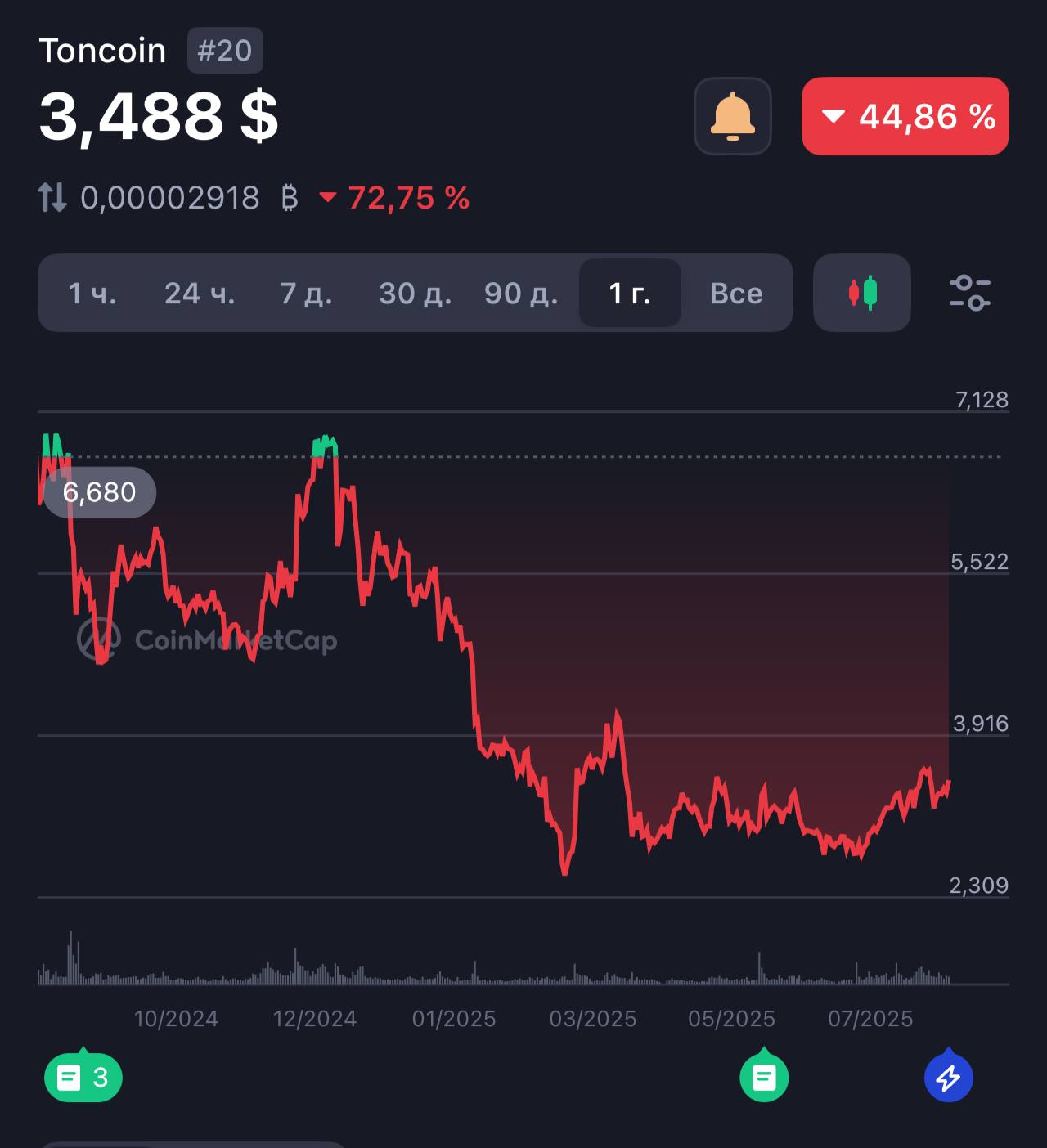Show all-time chart with Все

[736, 293]
